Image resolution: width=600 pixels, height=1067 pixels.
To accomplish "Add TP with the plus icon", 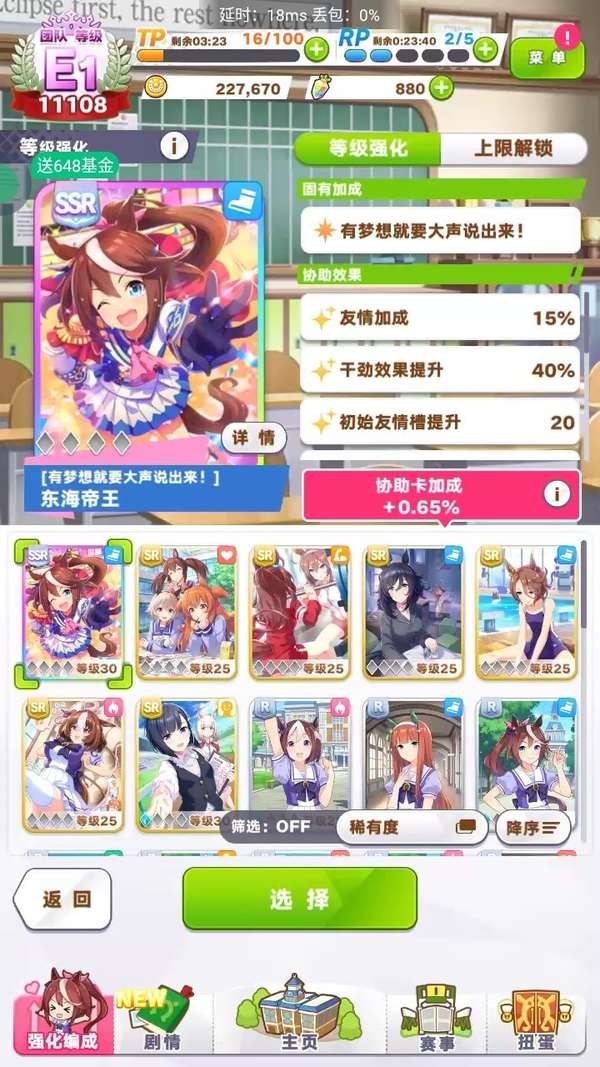I will (316, 49).
